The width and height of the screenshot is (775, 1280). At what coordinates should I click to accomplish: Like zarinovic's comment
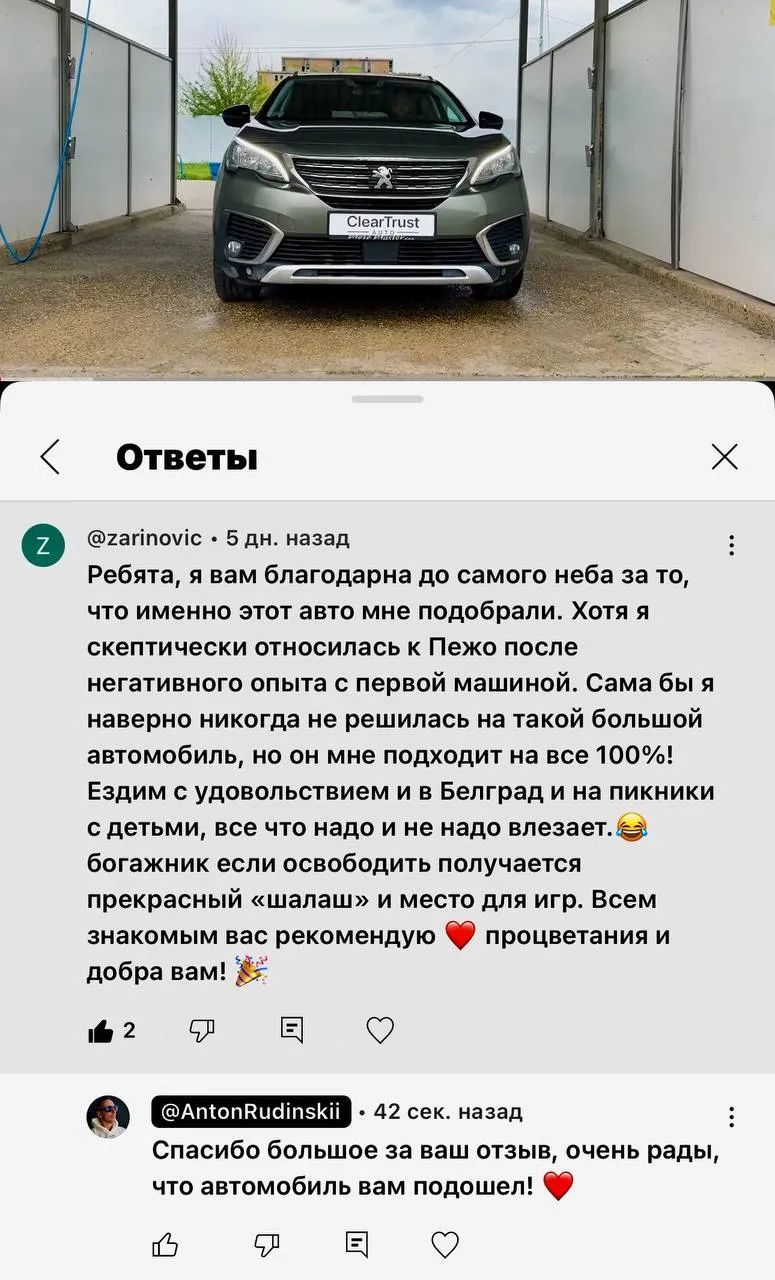(102, 1031)
